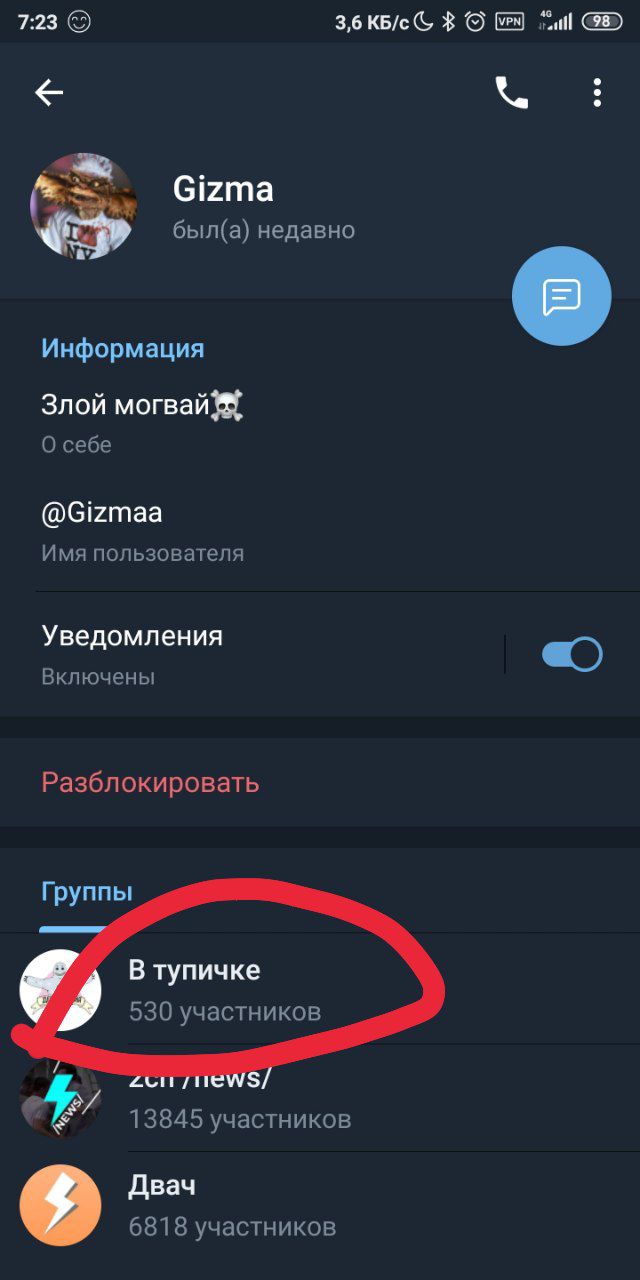The width and height of the screenshot is (640, 1280).
Task: Call Gizma with the phone icon
Action: (511, 93)
